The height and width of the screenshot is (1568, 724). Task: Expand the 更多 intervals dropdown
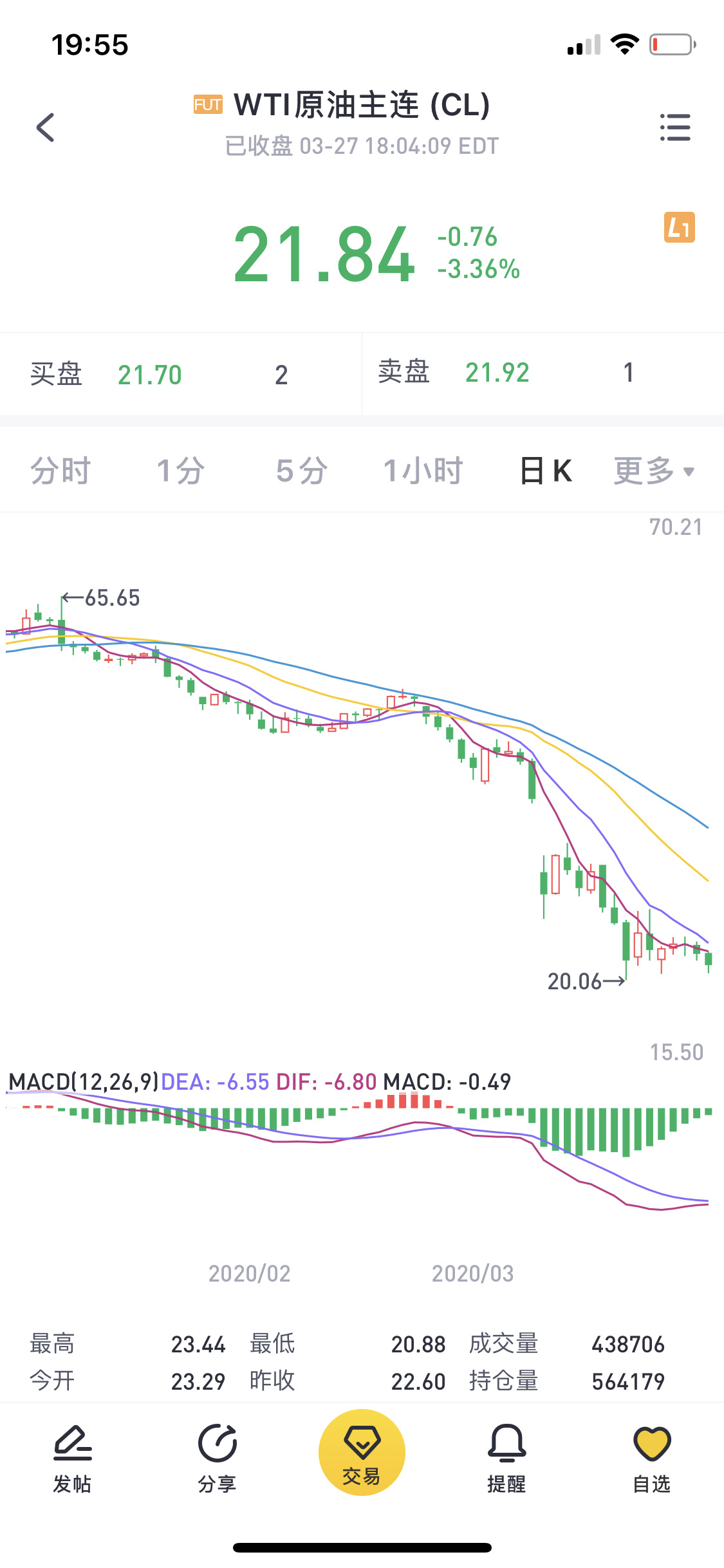pyautogui.click(x=653, y=471)
